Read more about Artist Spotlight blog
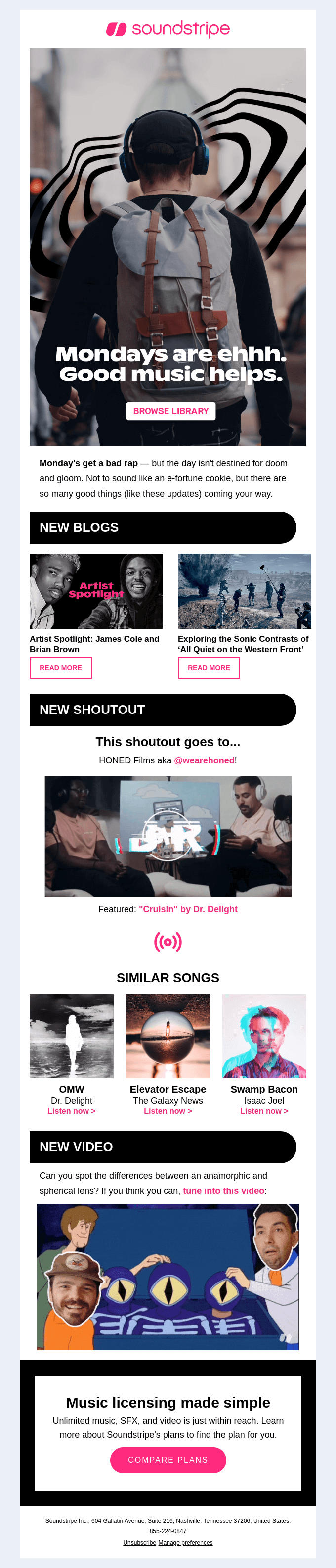The width and height of the screenshot is (336, 1568). click(x=61, y=668)
